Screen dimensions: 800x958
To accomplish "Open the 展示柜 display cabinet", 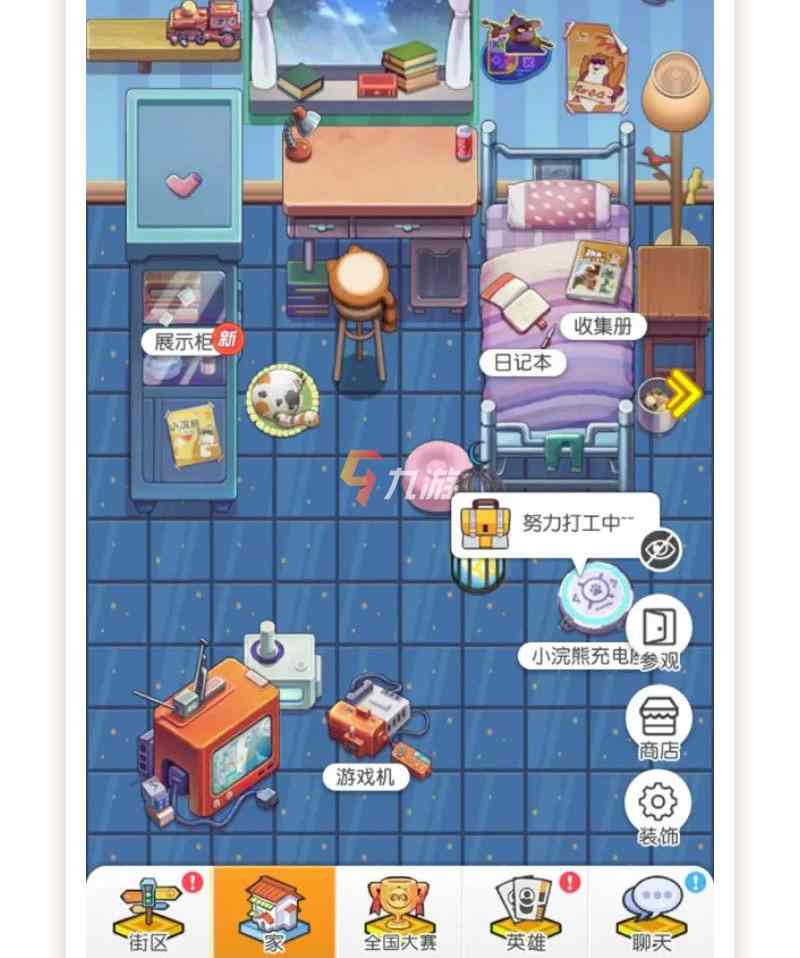I will pos(185,341).
